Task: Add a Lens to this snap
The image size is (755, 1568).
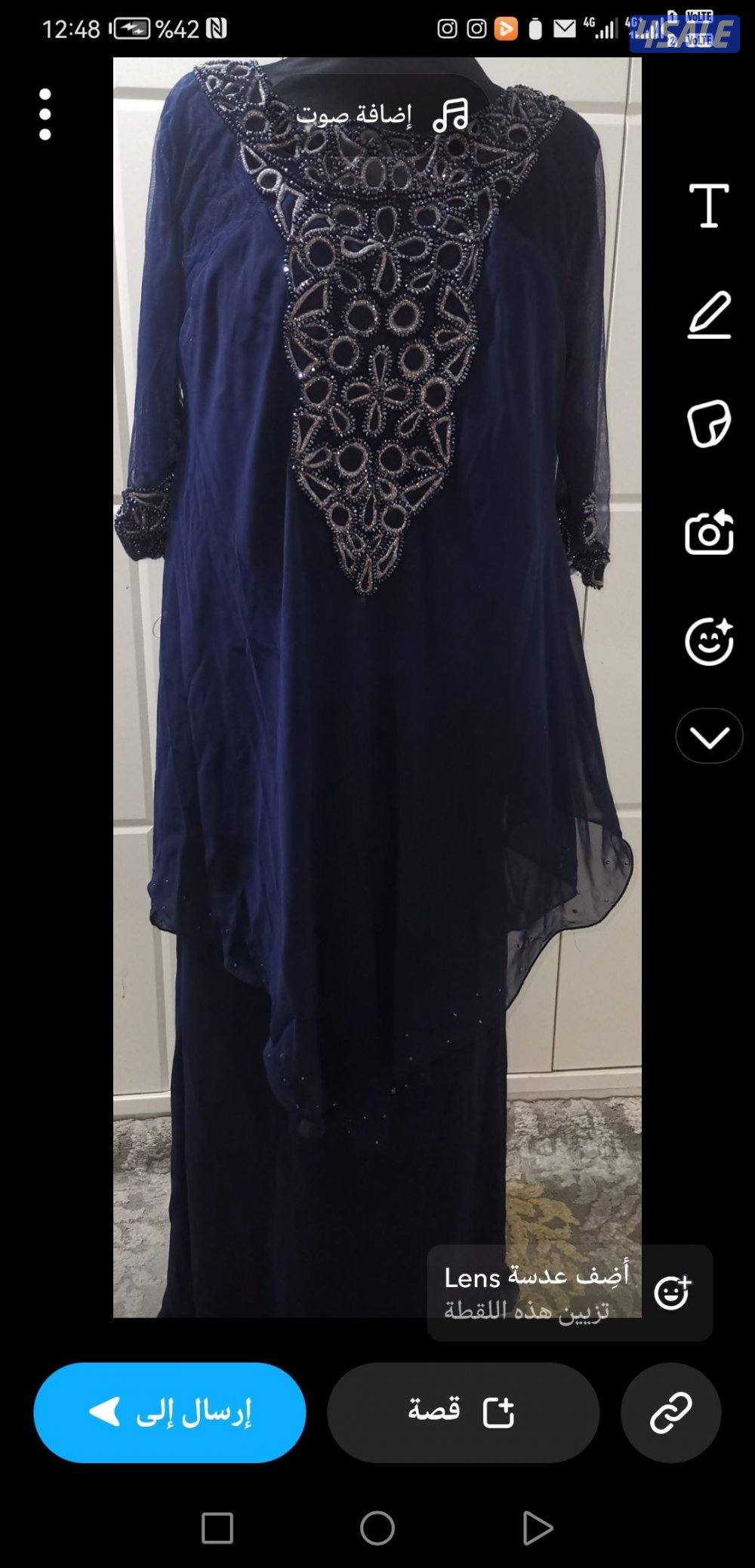Action: pyautogui.click(x=569, y=1292)
